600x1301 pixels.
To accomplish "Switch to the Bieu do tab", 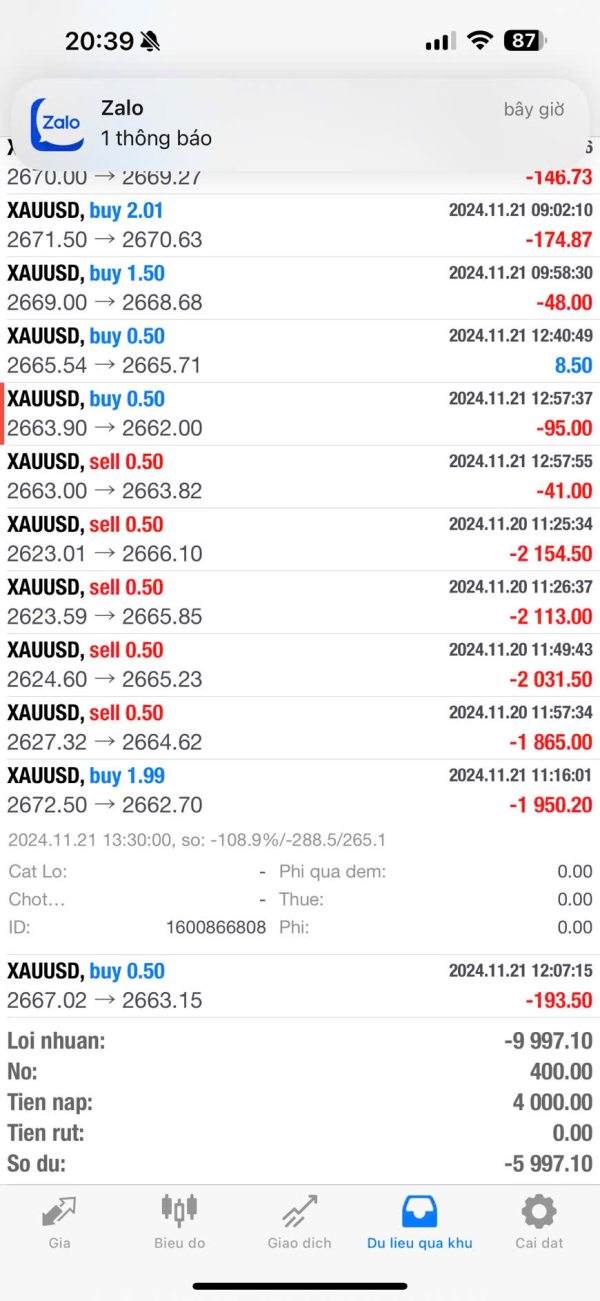I will point(179,1223).
